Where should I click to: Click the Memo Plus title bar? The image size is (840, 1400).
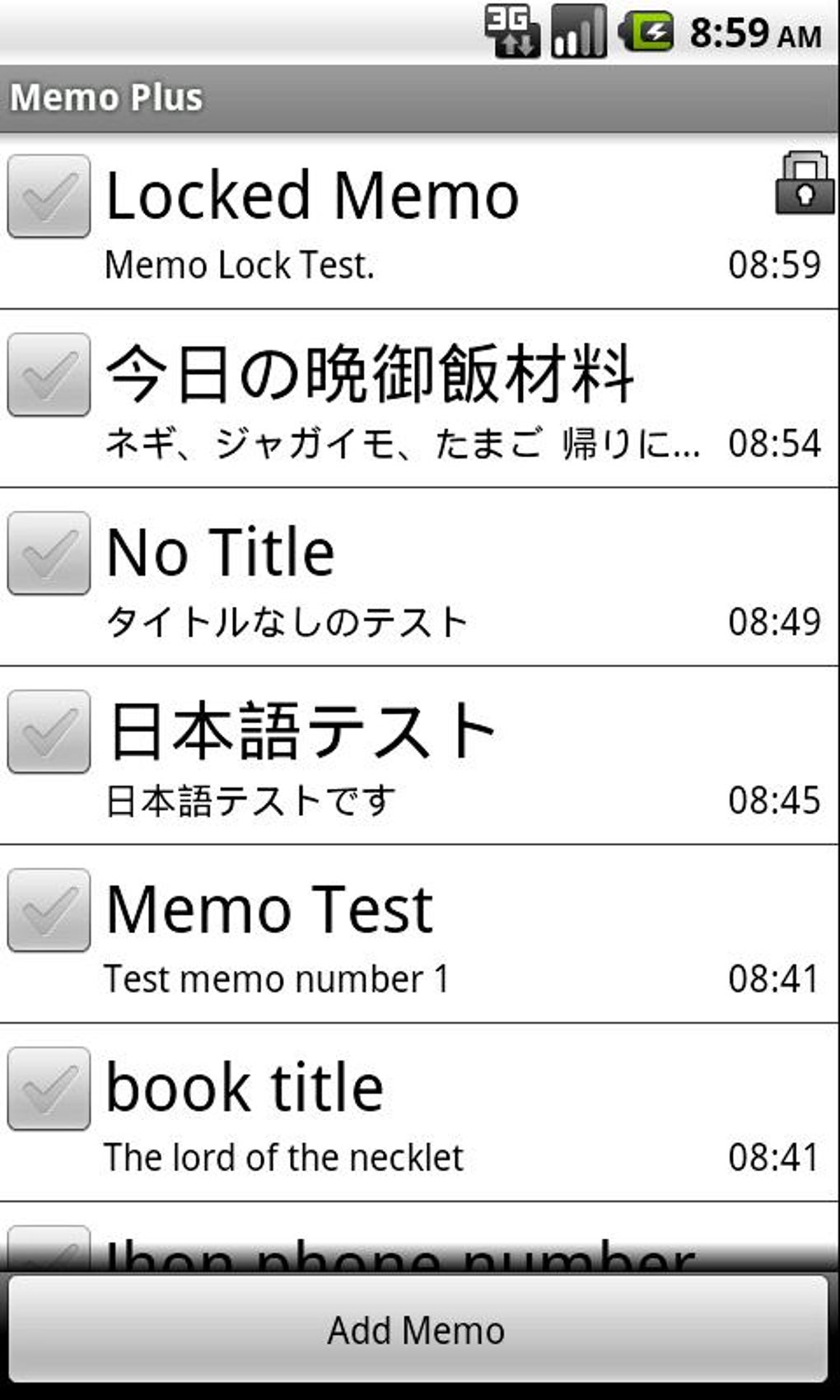(105, 96)
